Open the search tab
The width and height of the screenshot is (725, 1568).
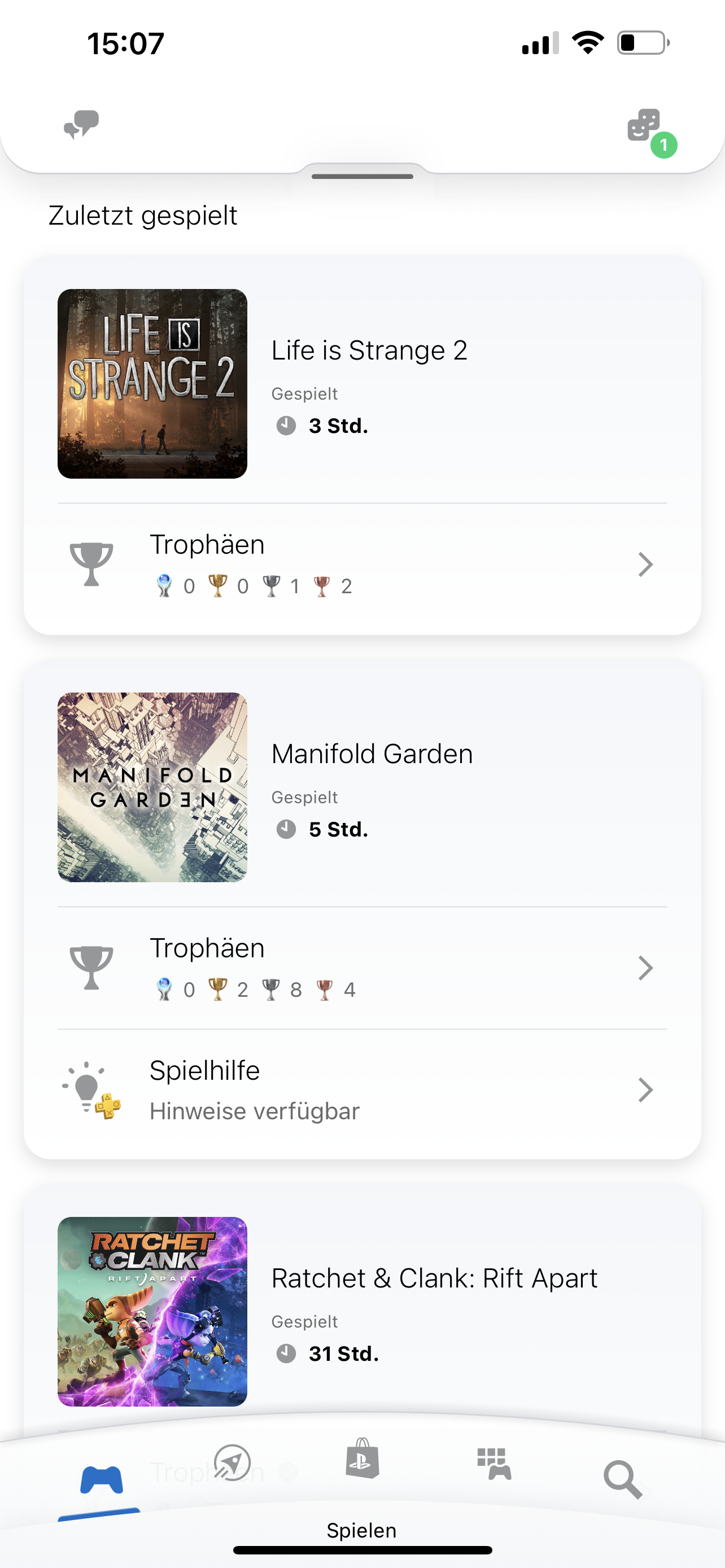(622, 1479)
